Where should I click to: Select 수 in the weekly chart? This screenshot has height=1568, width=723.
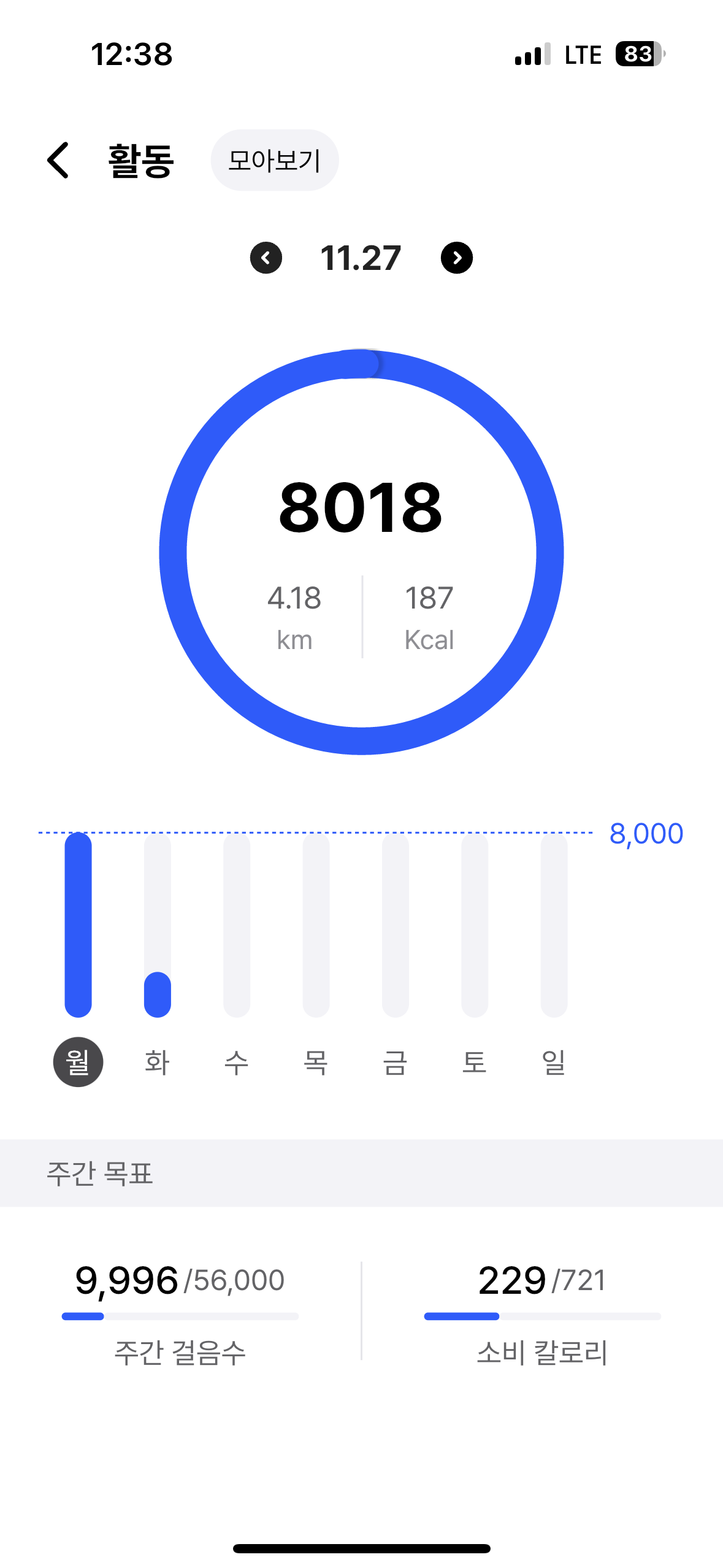pyautogui.click(x=237, y=1061)
